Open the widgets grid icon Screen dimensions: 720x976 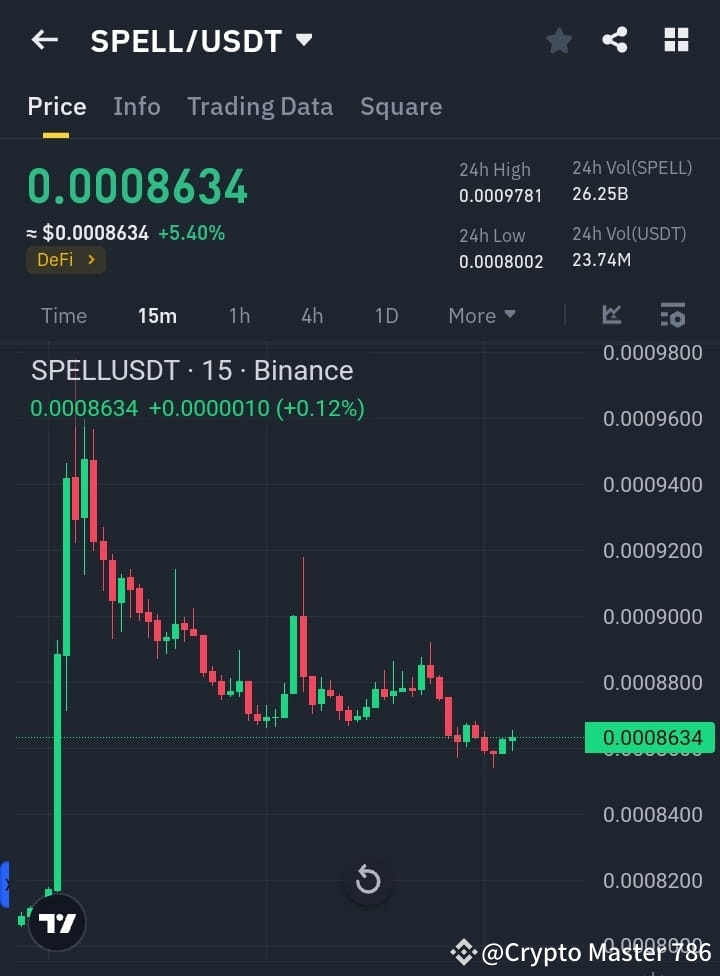(x=676, y=40)
